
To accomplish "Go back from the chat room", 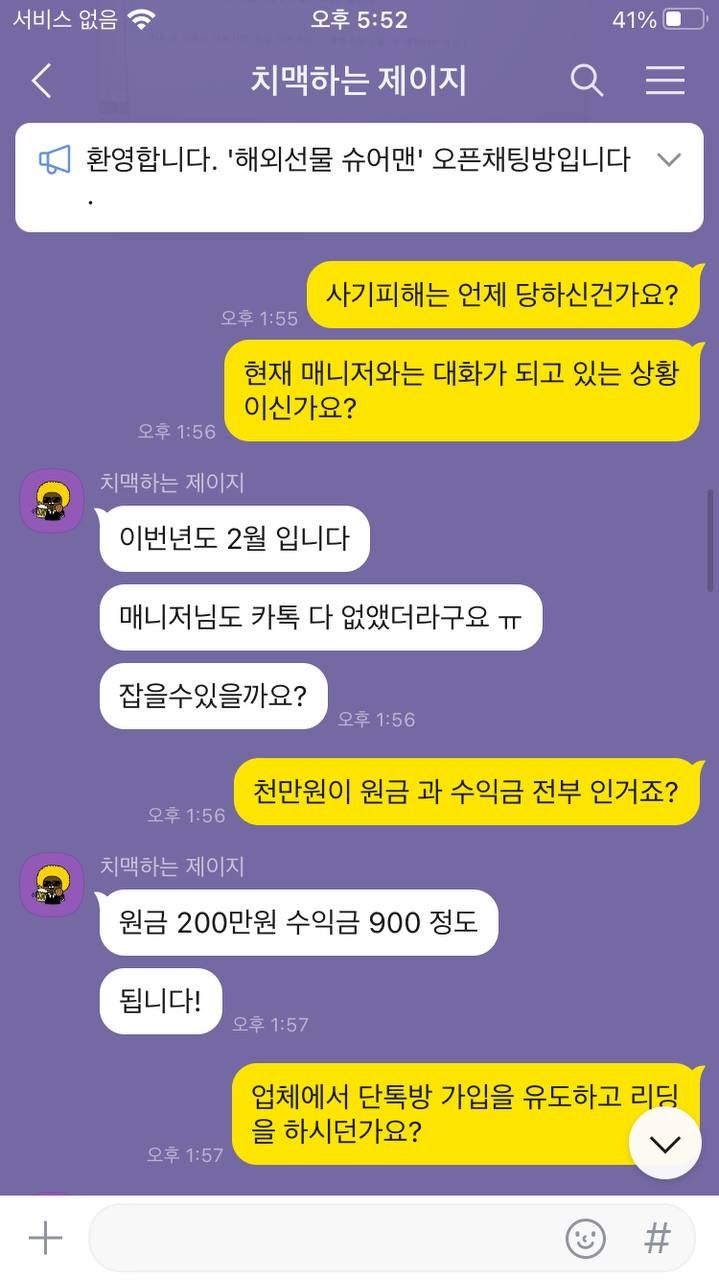I will [x=41, y=81].
